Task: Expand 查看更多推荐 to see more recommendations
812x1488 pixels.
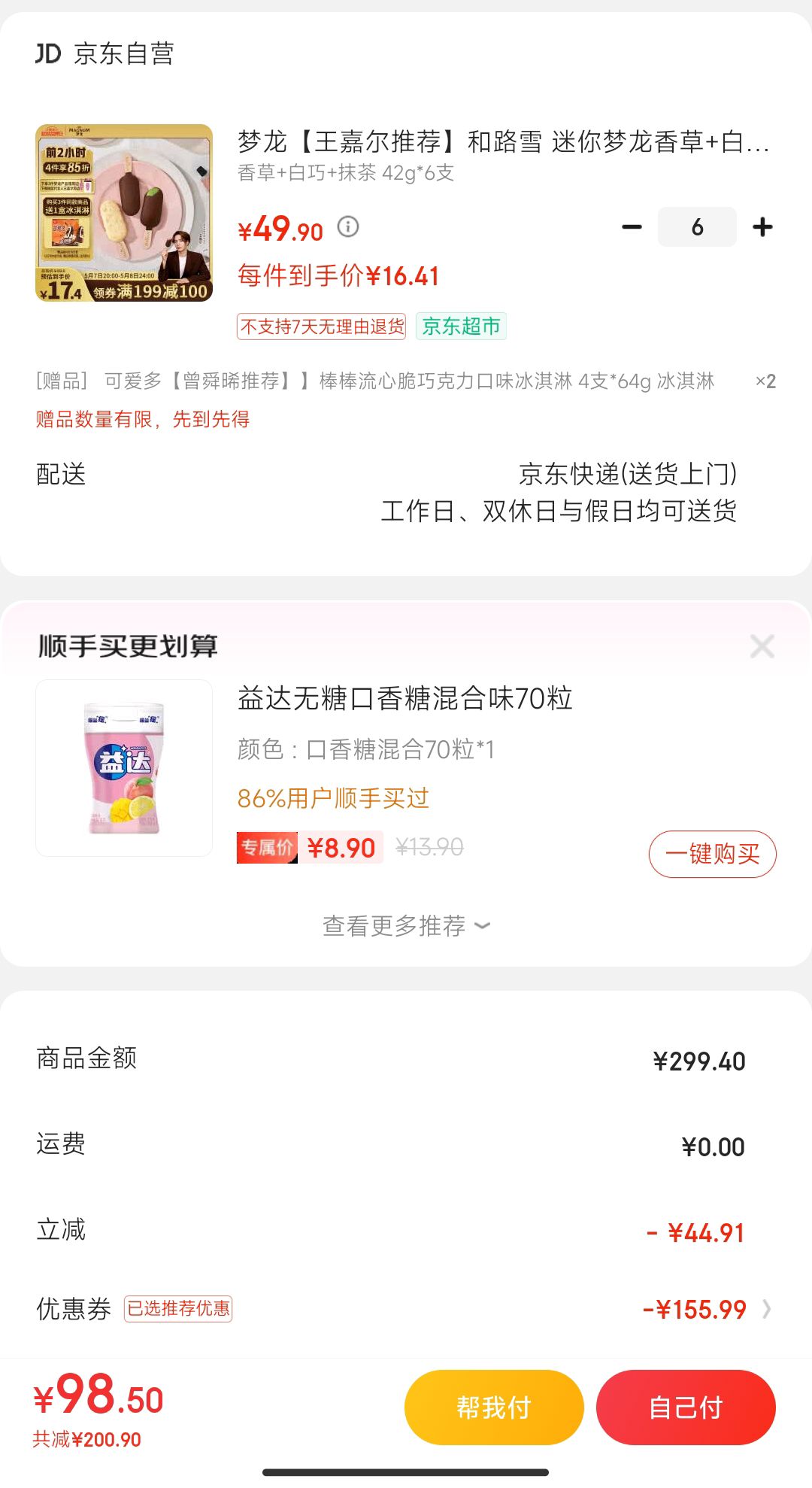Action: [406, 925]
